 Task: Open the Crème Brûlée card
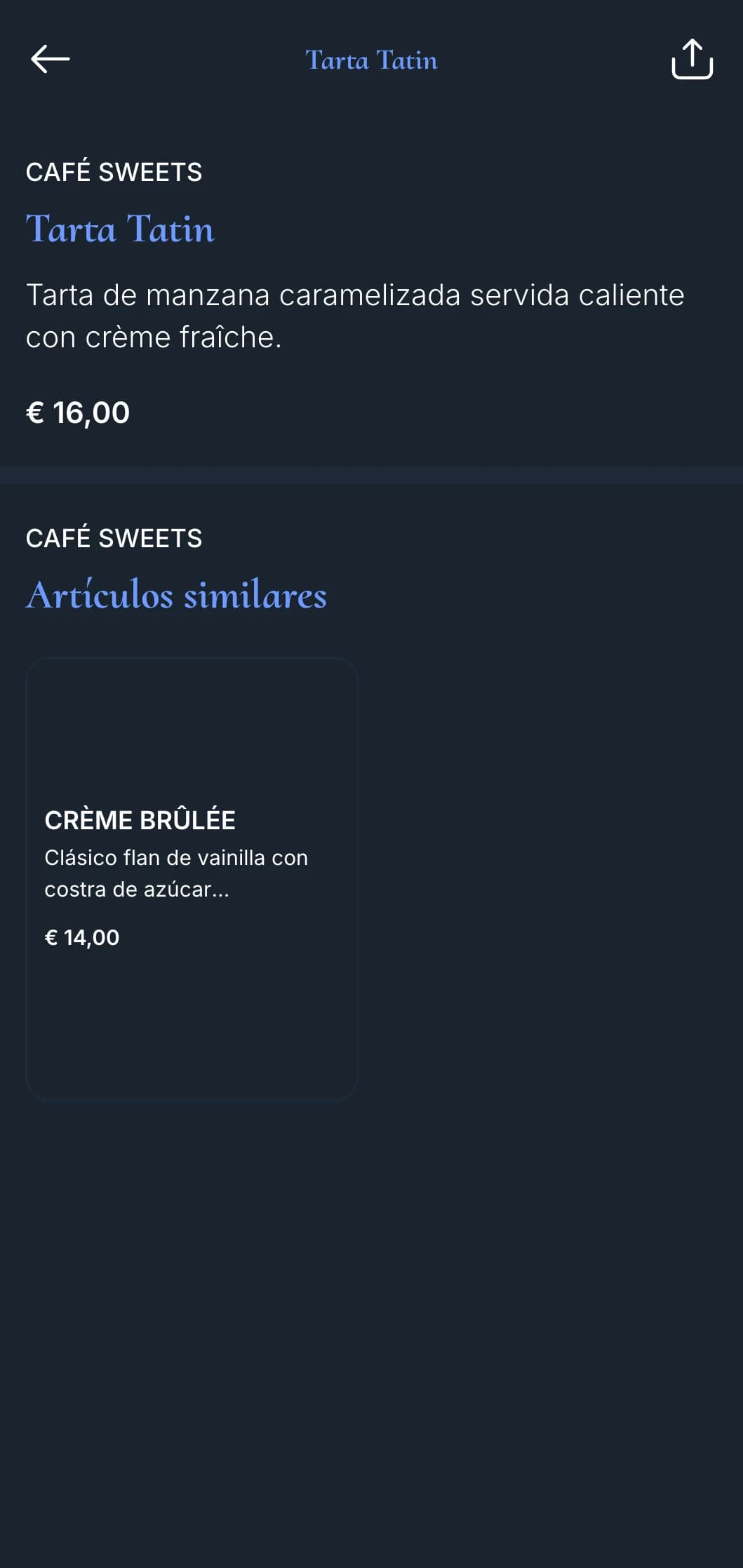[x=192, y=878]
